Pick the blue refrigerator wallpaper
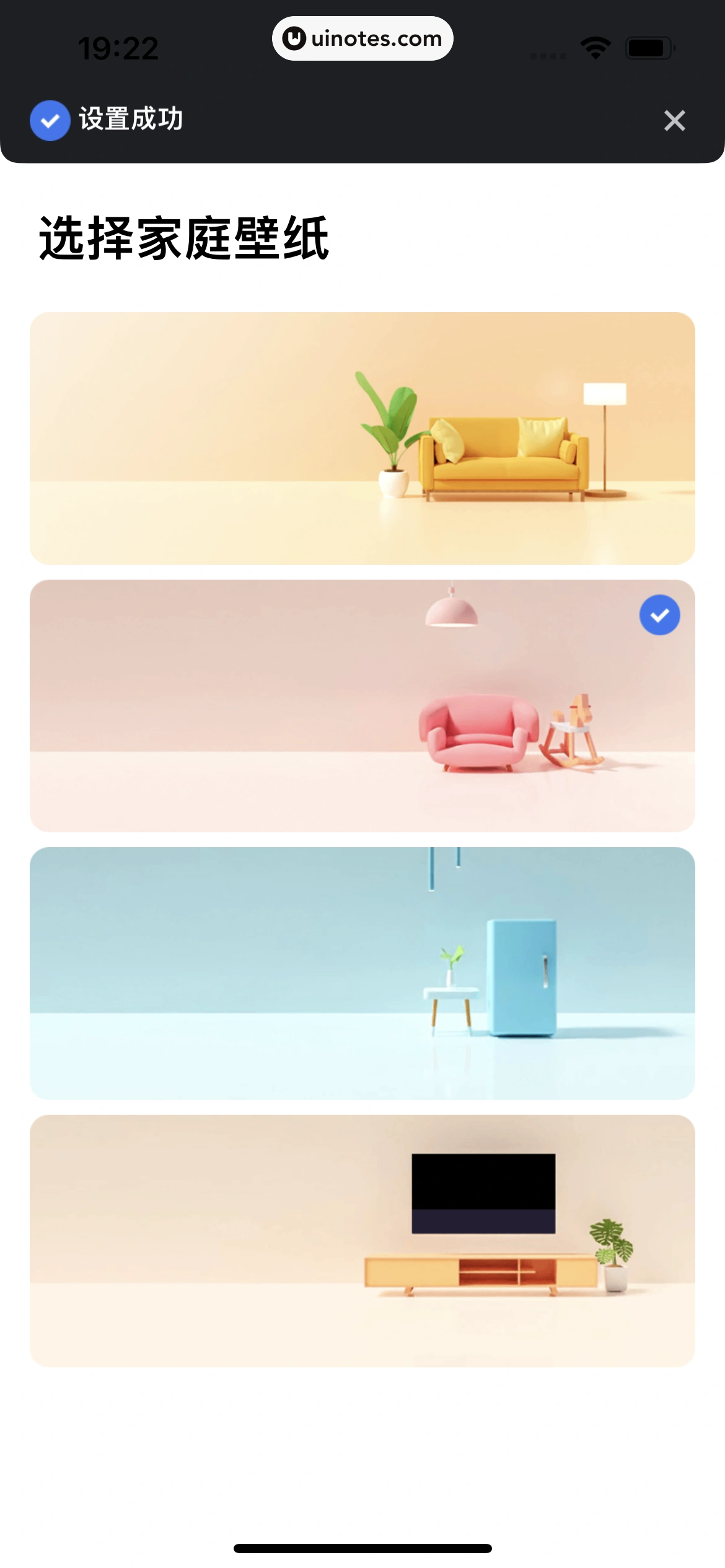 (x=362, y=973)
